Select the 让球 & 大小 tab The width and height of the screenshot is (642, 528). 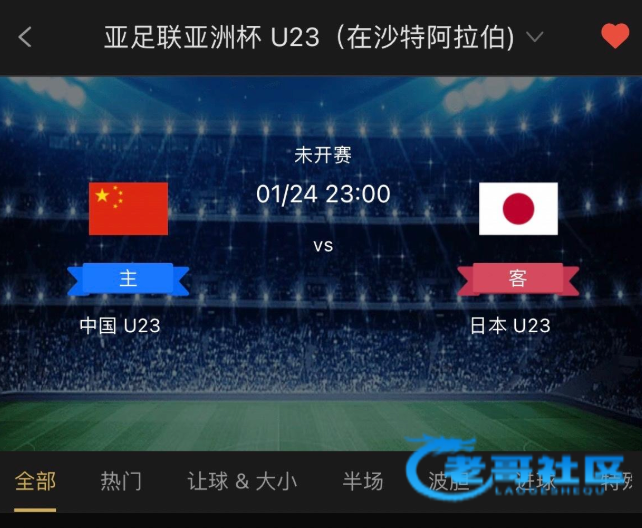[242, 481]
